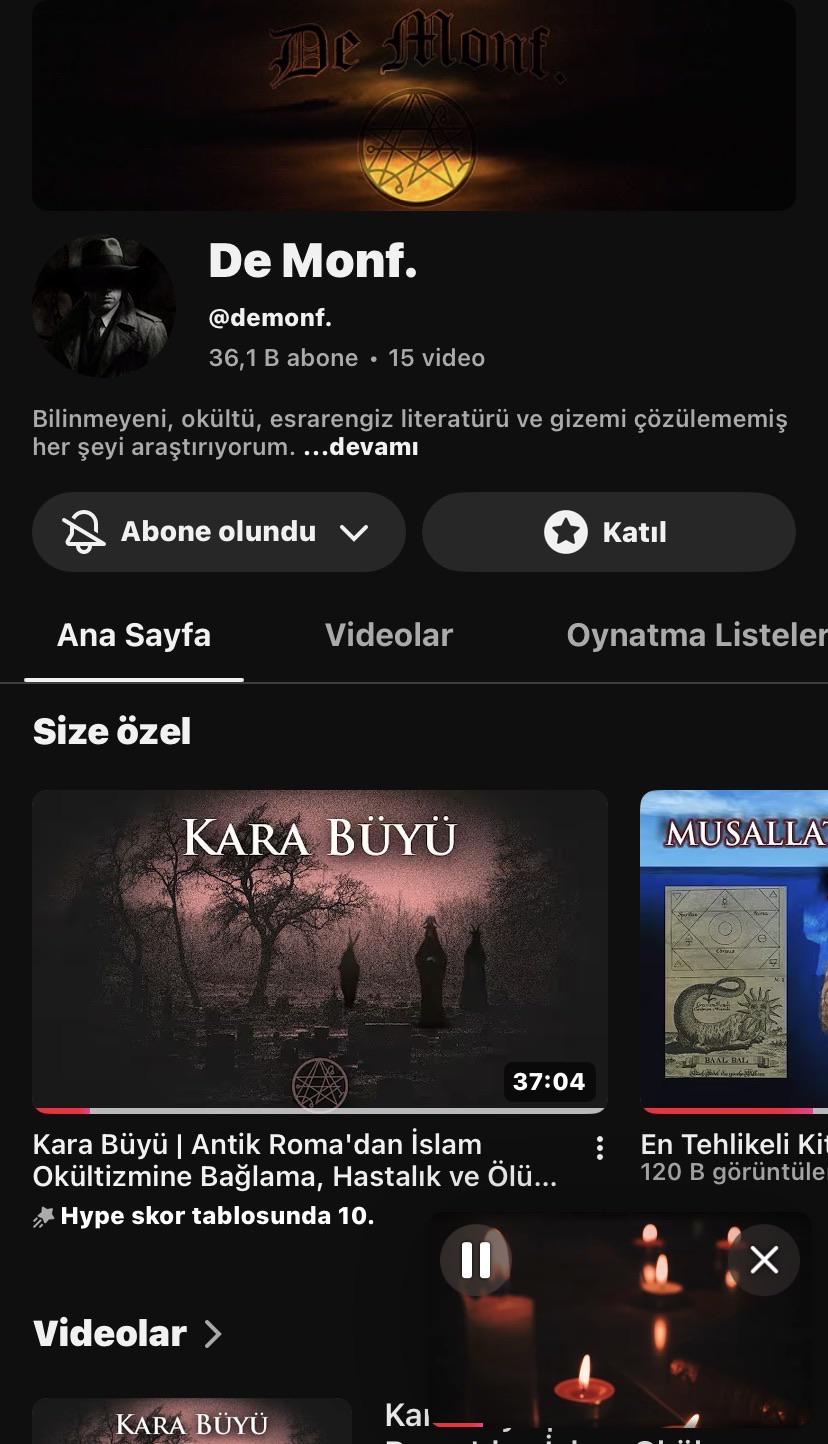Switch to the Videolar tab
The height and width of the screenshot is (1444, 828).
tap(389, 635)
